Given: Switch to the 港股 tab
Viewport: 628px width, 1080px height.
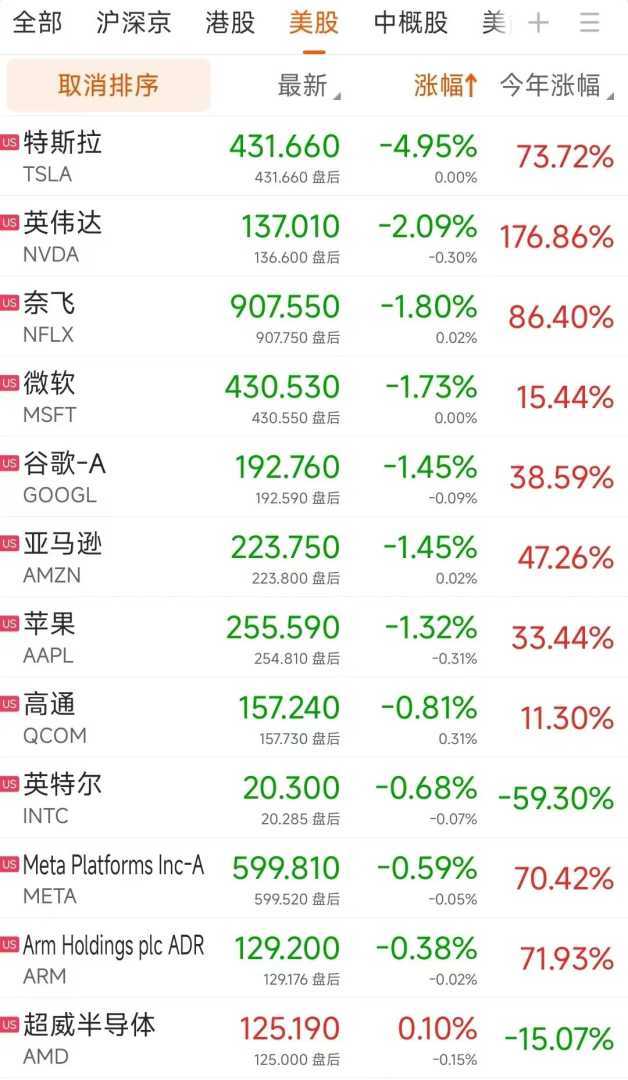Looking at the screenshot, I should tap(230, 23).
